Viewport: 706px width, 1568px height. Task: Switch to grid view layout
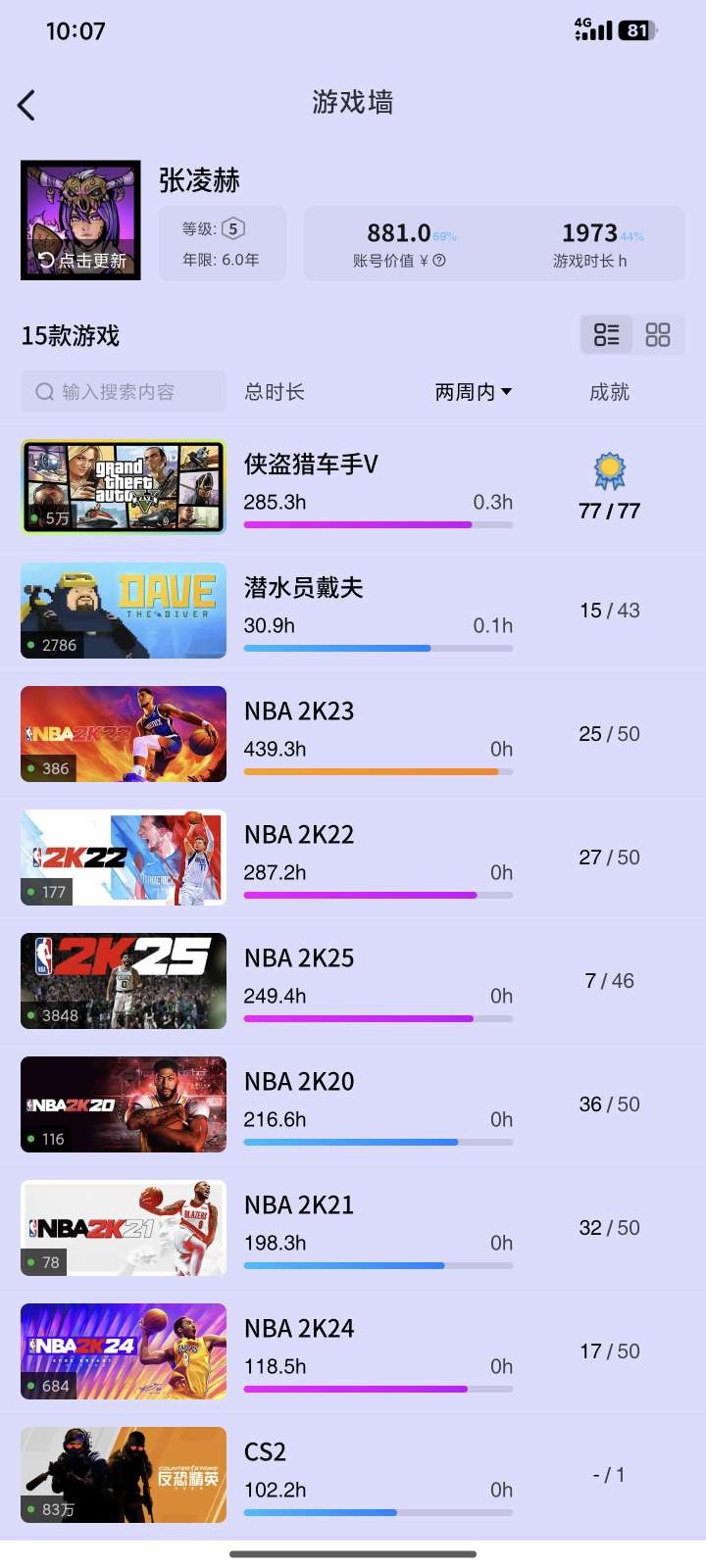(658, 335)
